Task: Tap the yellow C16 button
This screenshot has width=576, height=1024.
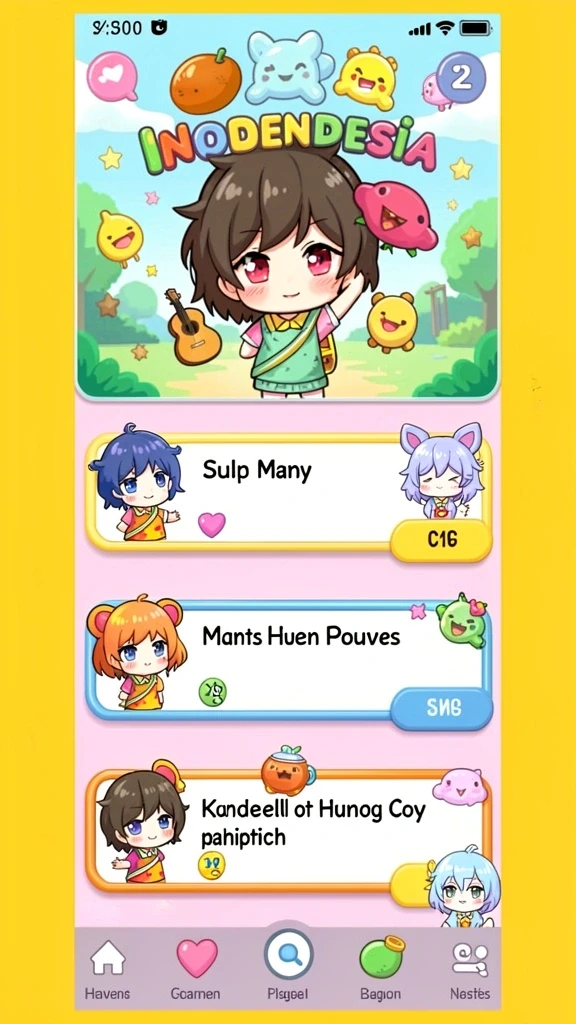Action: click(x=441, y=540)
